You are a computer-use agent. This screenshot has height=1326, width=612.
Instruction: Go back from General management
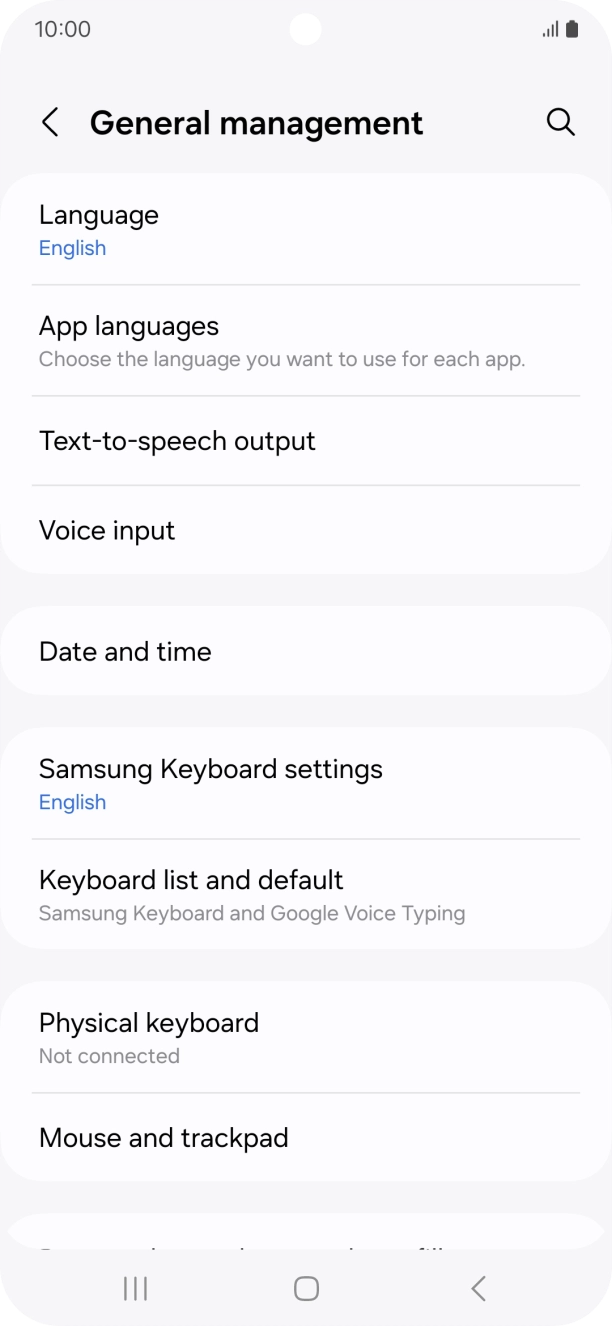tap(50, 123)
